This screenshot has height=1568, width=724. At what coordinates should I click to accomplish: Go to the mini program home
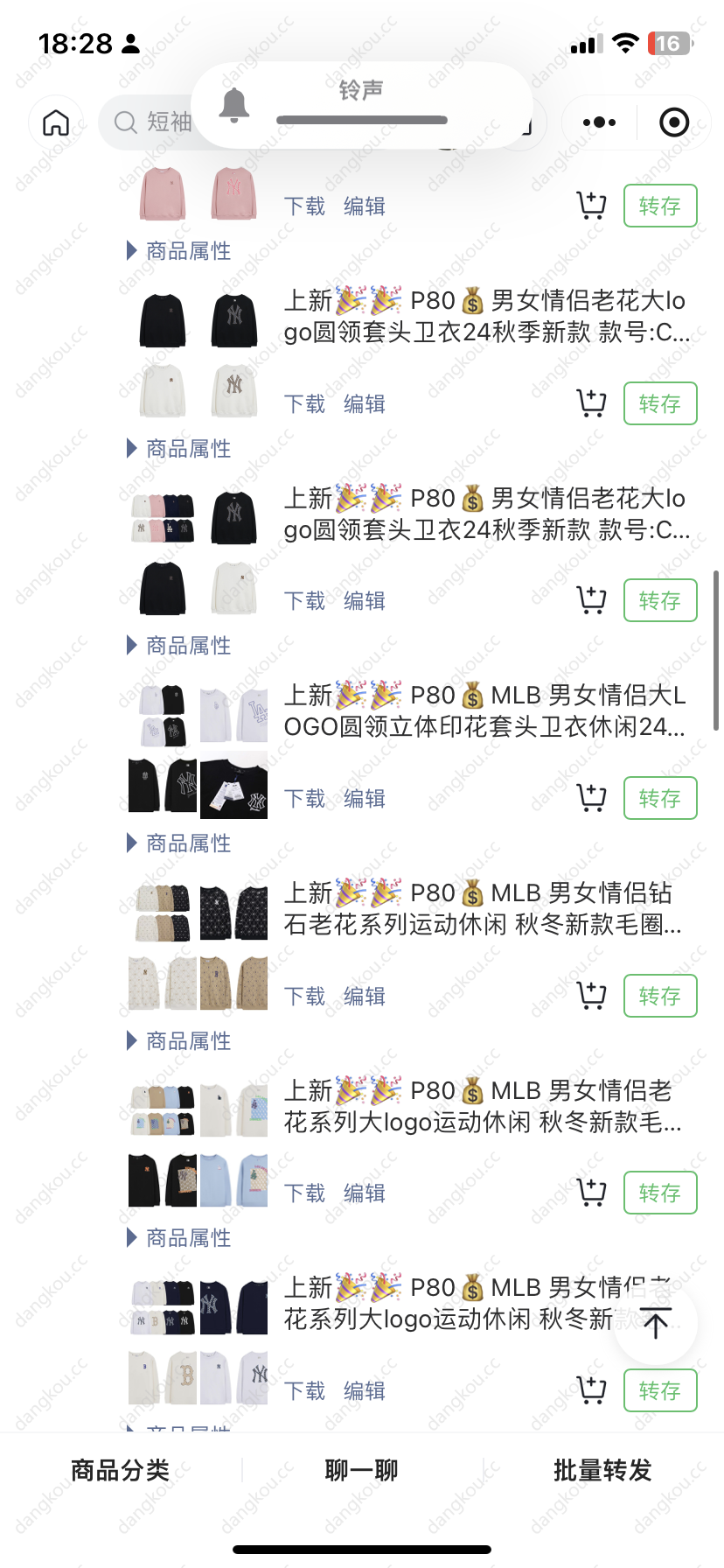click(x=56, y=122)
